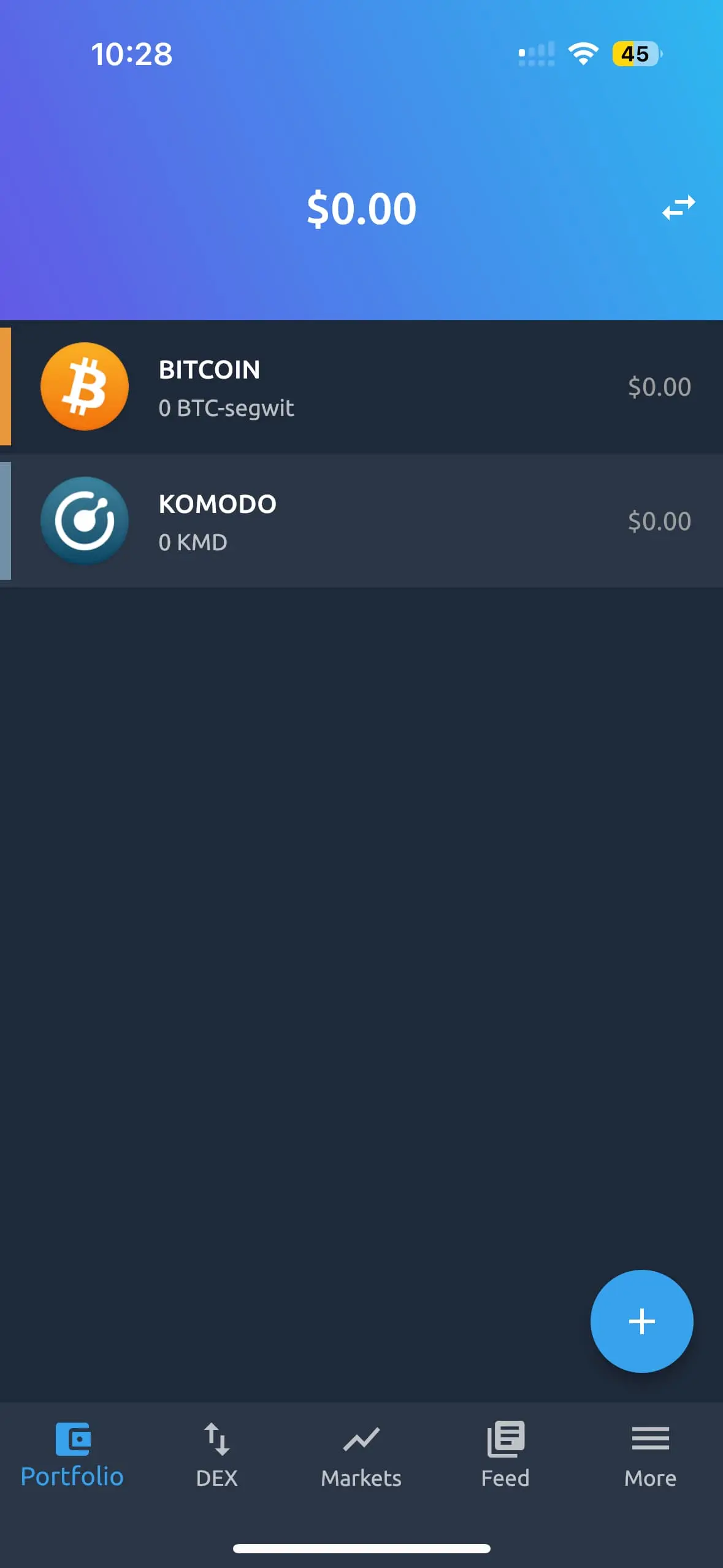This screenshot has width=723, height=1568.
Task: Open the KOMODO asset row
Action: click(x=361, y=520)
